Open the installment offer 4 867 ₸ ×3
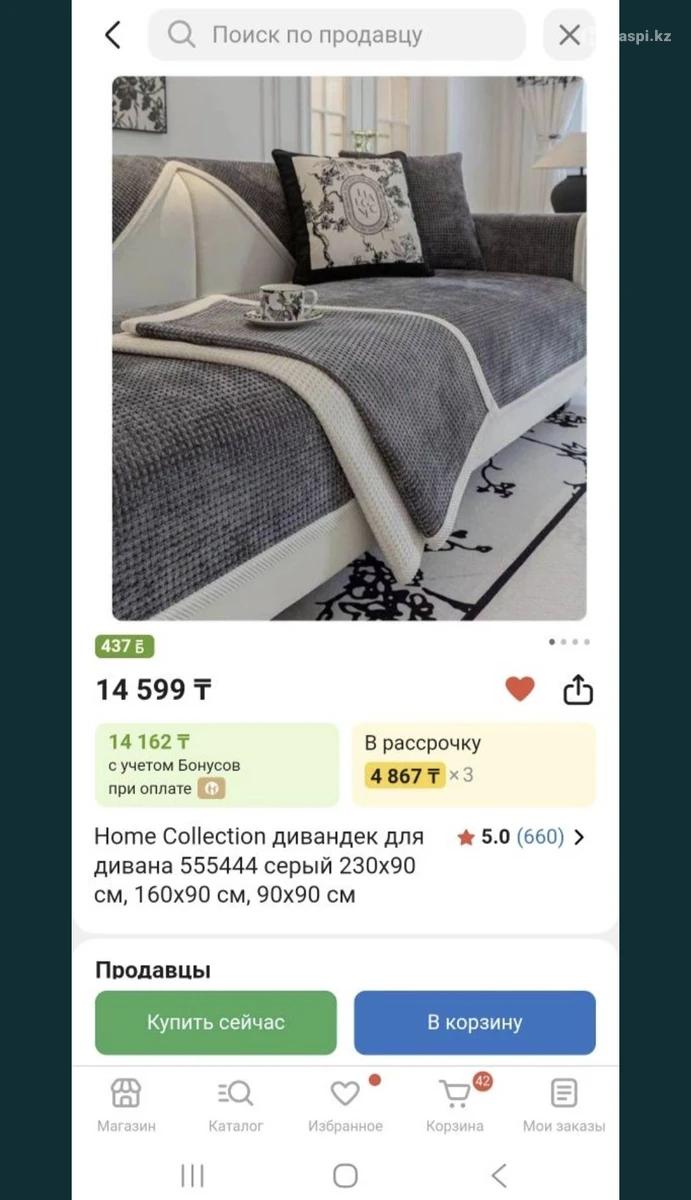Viewport: 691px width, 1200px height. (x=473, y=764)
